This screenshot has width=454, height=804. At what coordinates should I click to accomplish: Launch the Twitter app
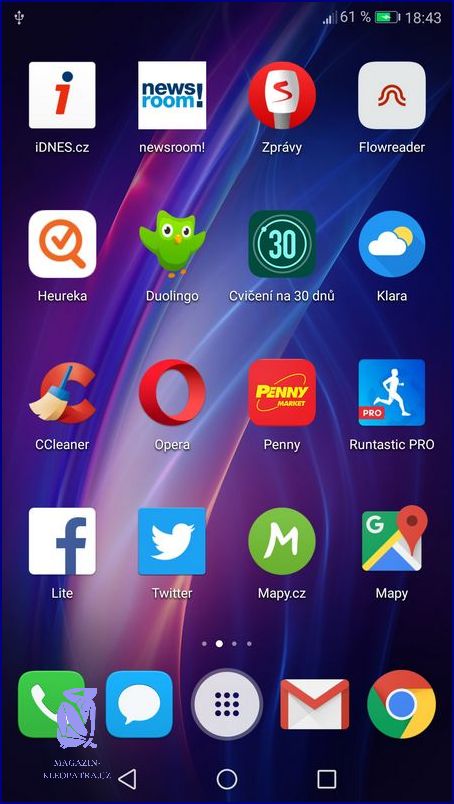pos(172,541)
